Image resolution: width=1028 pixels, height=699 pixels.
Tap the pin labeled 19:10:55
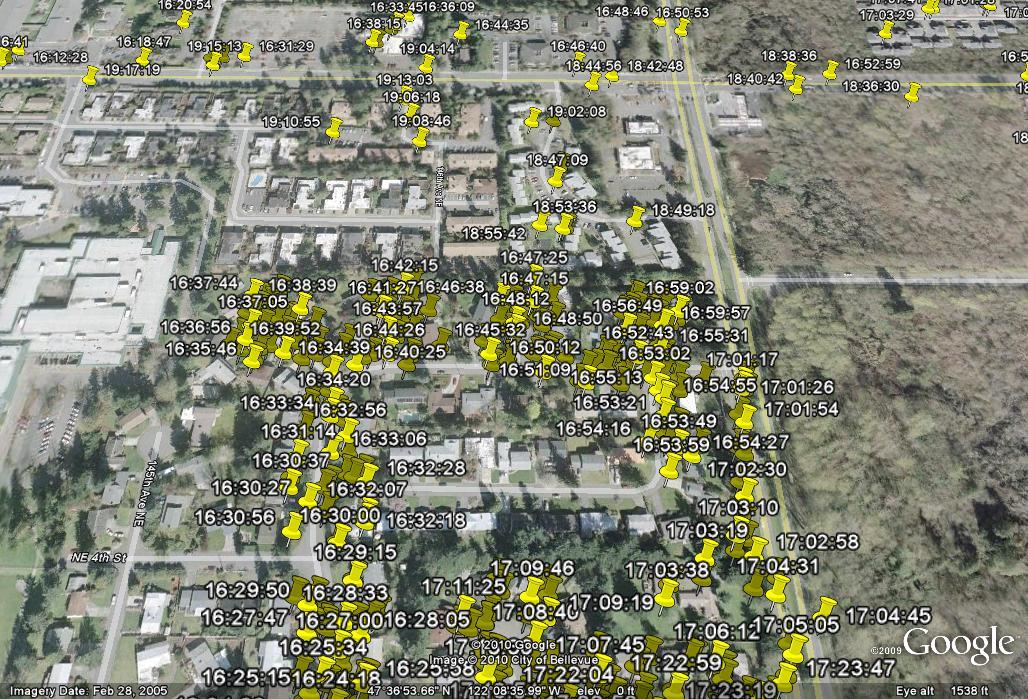333,127
